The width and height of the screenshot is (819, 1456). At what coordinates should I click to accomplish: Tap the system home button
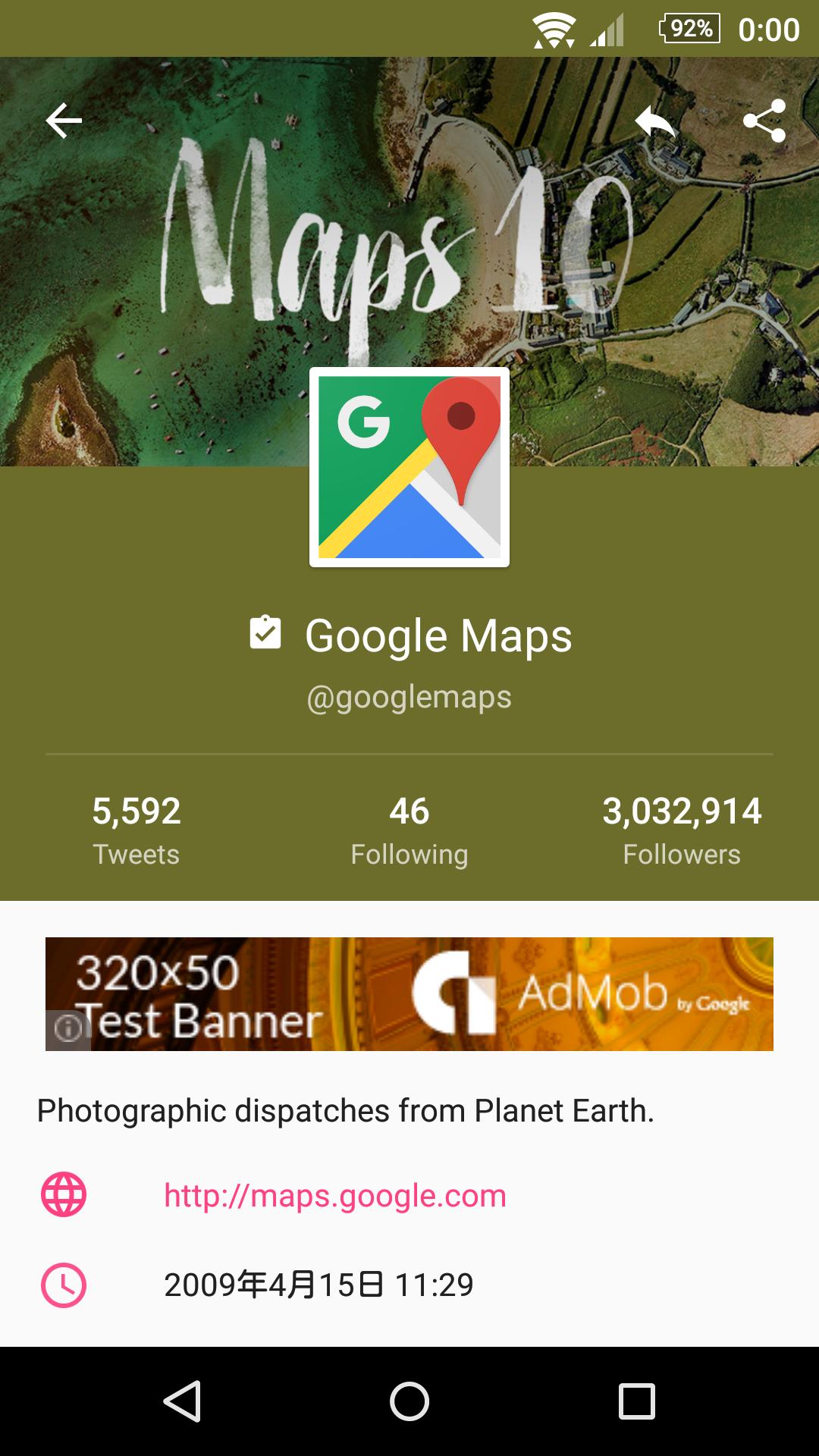pyautogui.click(x=409, y=1401)
